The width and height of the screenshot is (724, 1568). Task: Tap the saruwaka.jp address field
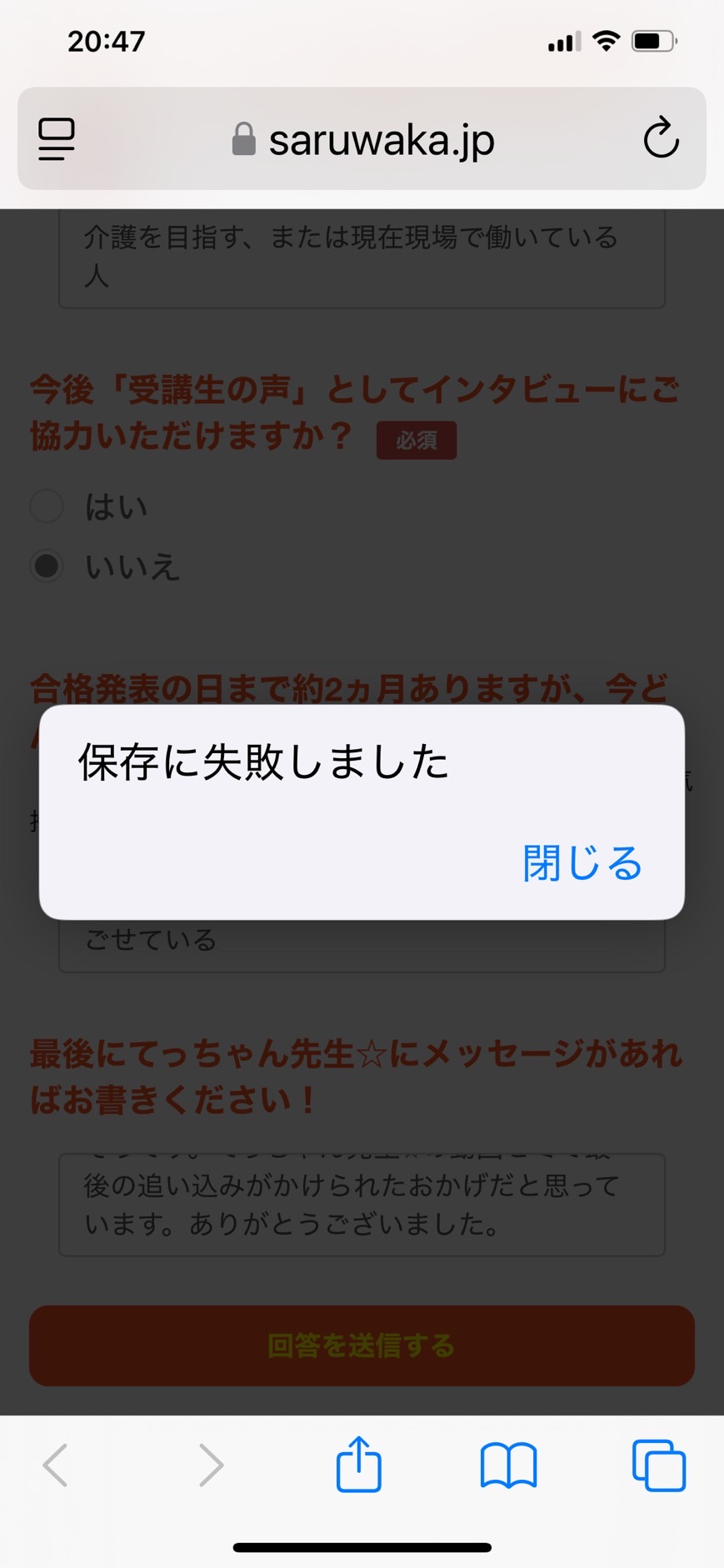(362, 138)
